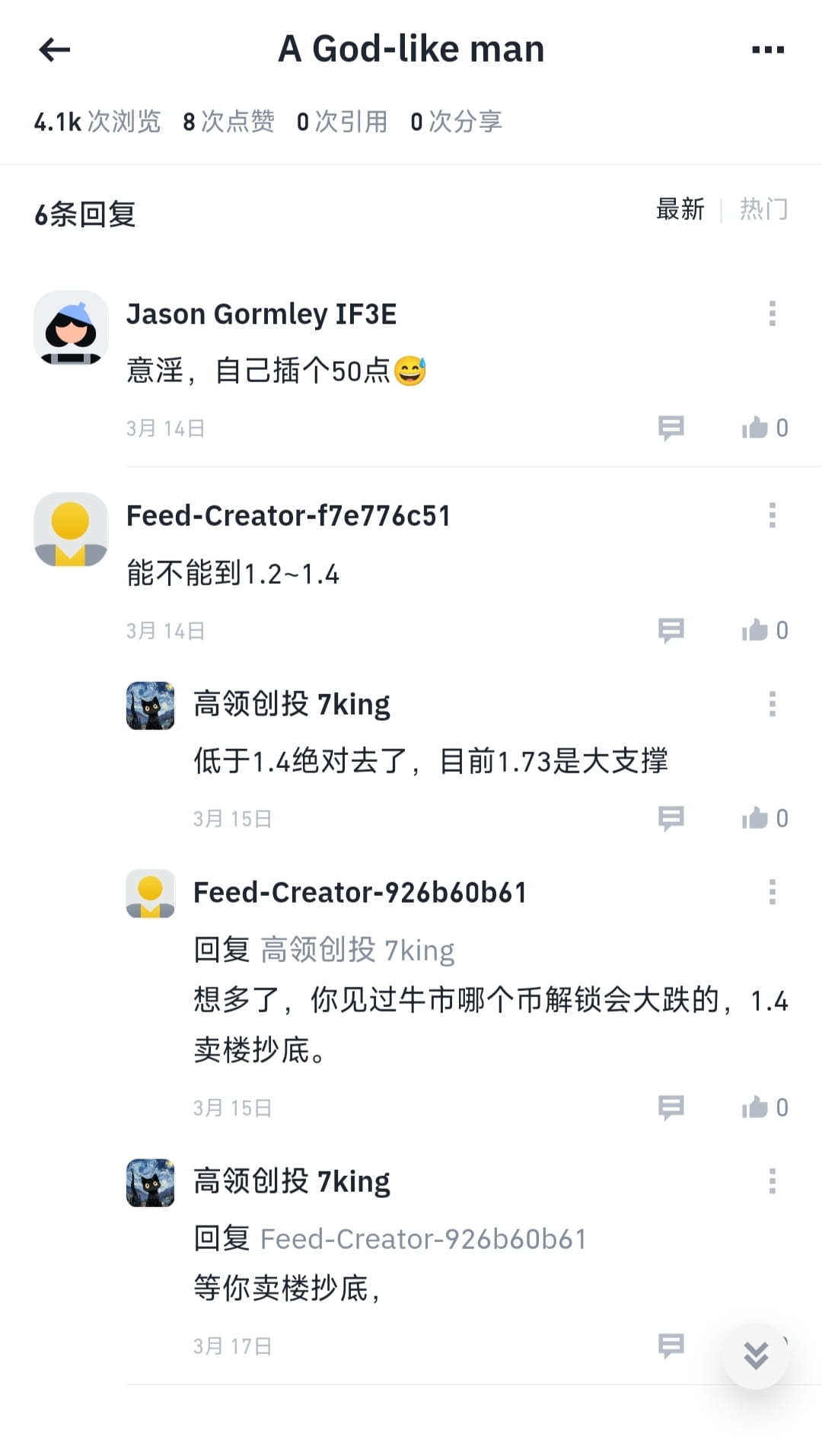Click the Feed-Creator-926b60b61 mention in the reply
Screen dimensions: 822x1456
click(423, 1238)
